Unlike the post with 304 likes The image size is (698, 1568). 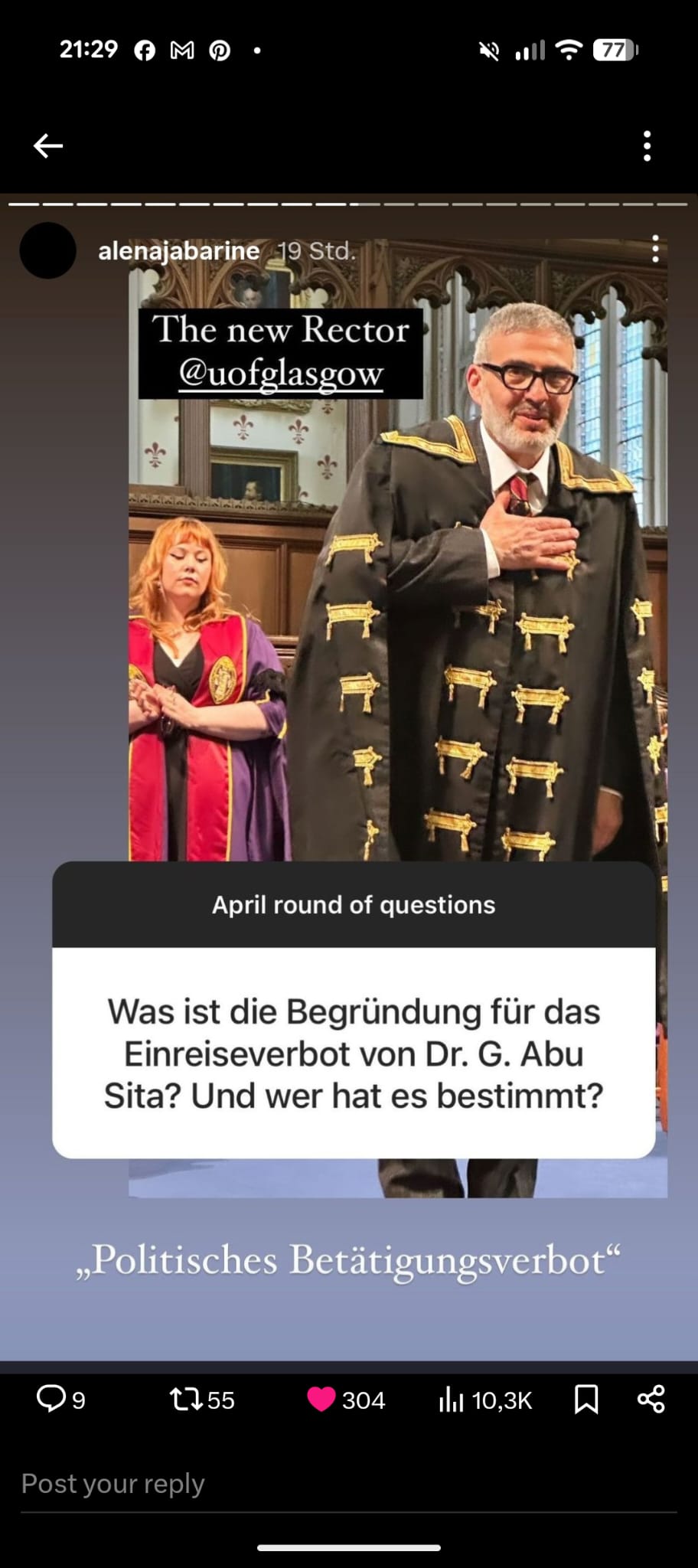pos(321,1400)
